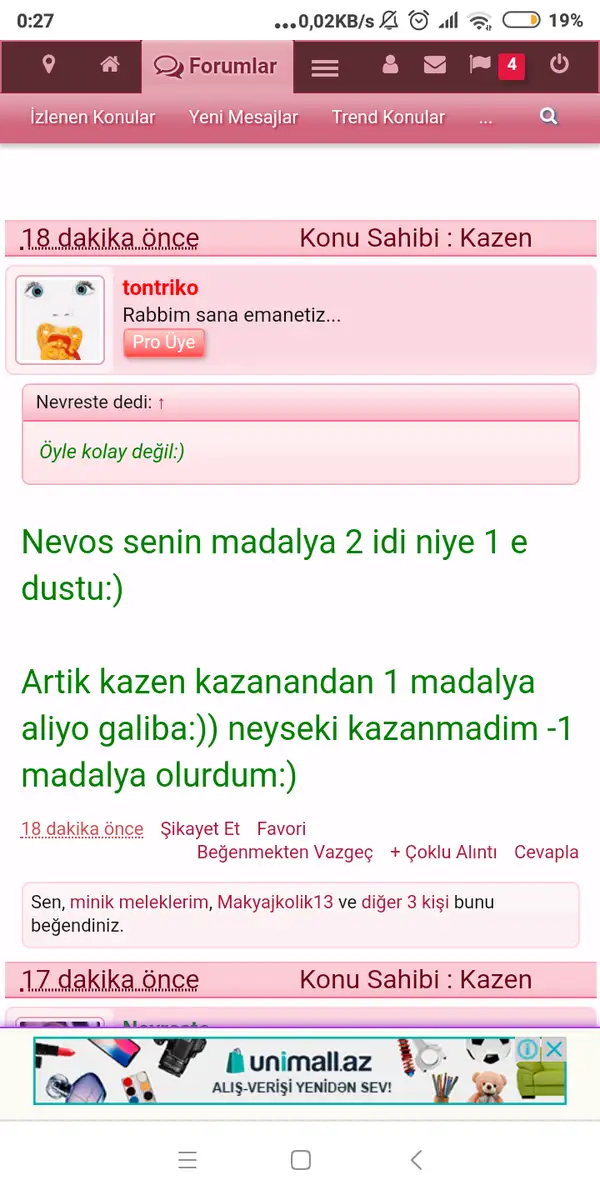
Task: Open the user profile icon
Action: (x=390, y=66)
